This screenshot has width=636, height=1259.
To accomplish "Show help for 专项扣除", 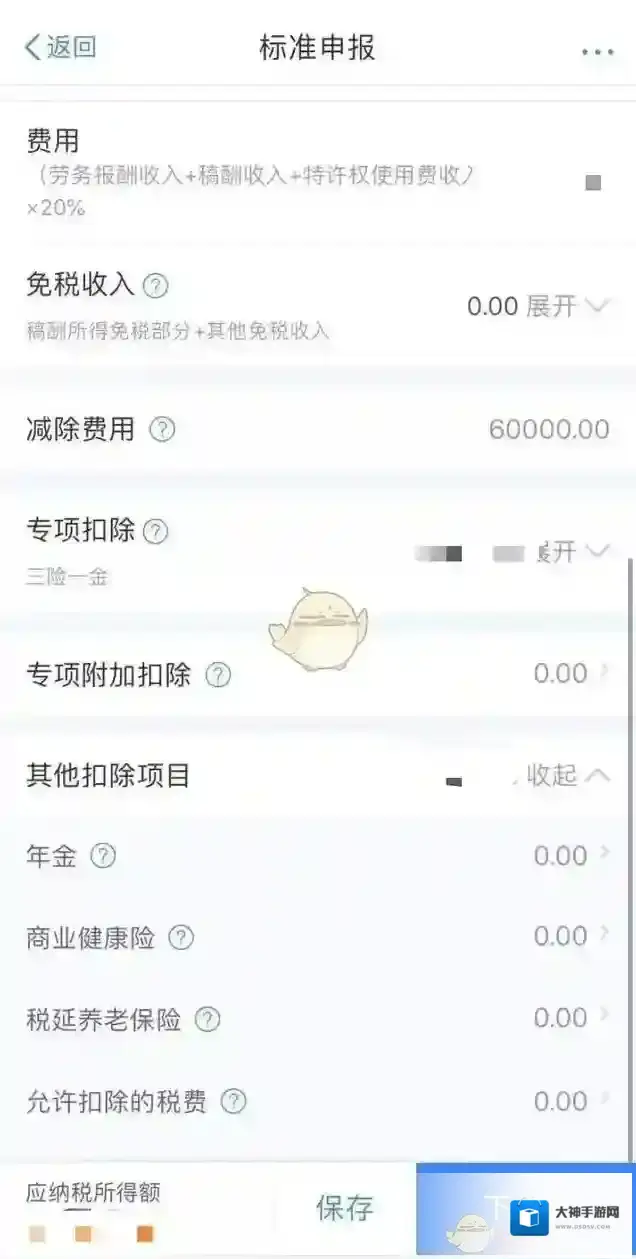I will [x=156, y=532].
